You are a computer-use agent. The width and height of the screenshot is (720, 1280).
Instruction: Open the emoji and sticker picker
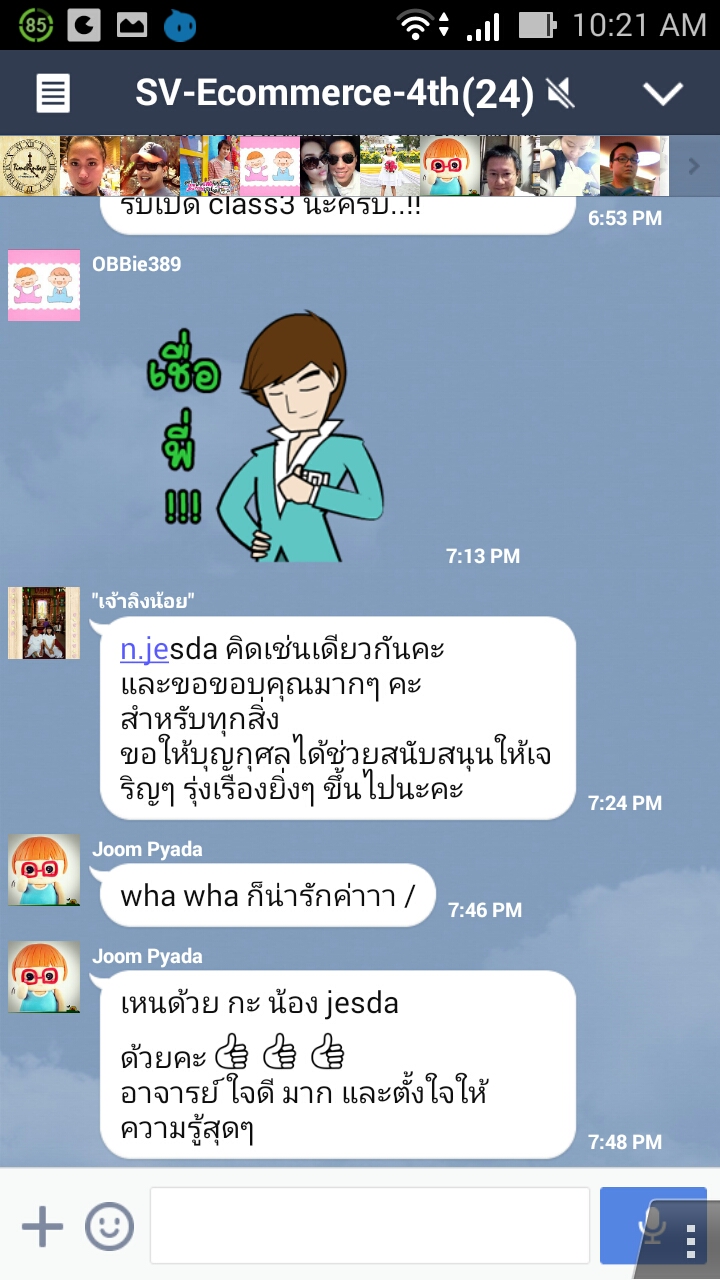pos(109,1226)
